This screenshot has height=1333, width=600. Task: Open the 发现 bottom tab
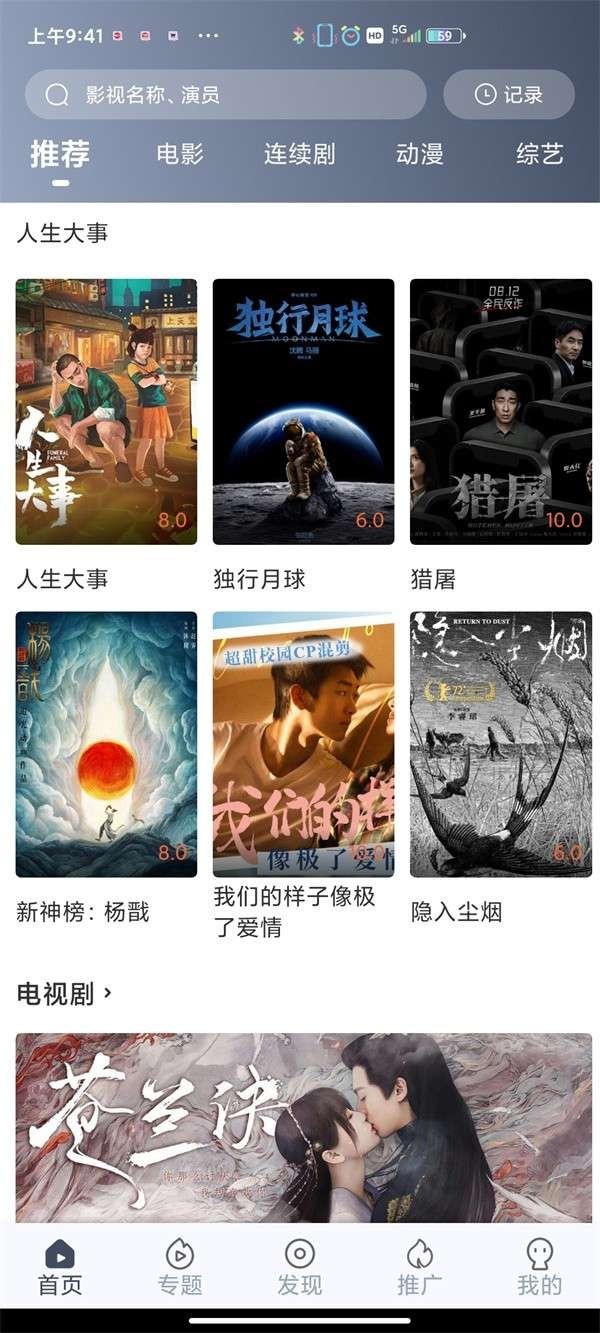pyautogui.click(x=300, y=1267)
